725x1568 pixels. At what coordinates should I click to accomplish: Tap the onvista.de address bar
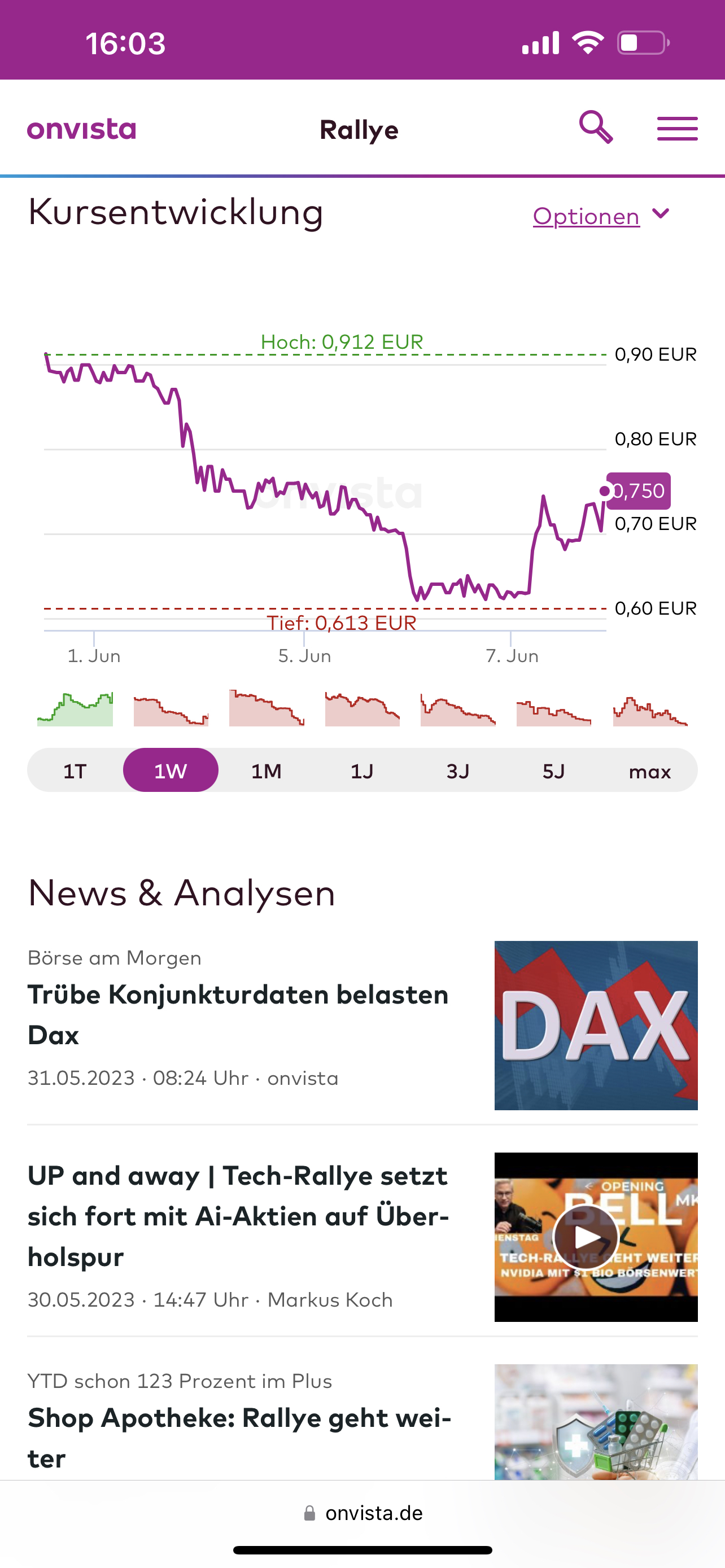pyautogui.click(x=363, y=1513)
